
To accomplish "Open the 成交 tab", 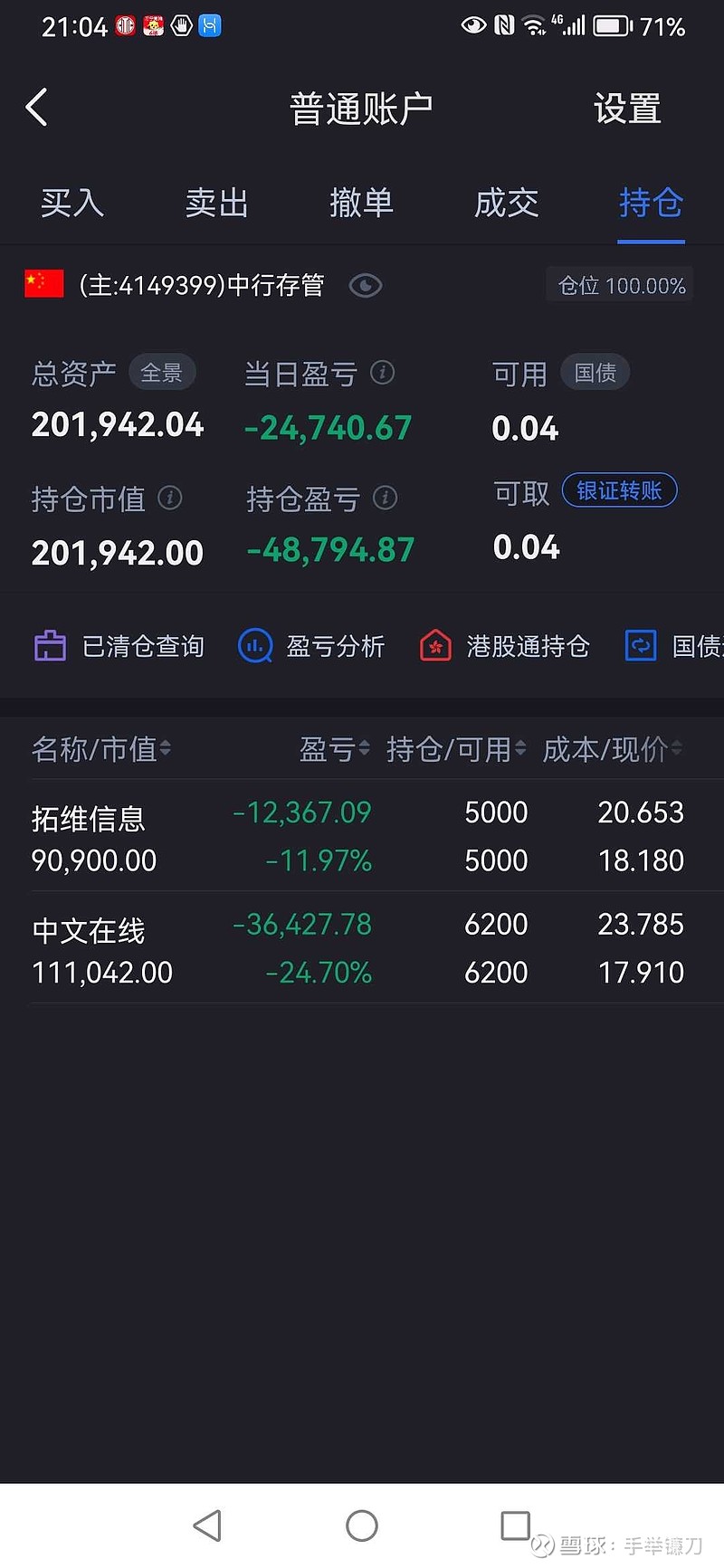I will click(507, 203).
